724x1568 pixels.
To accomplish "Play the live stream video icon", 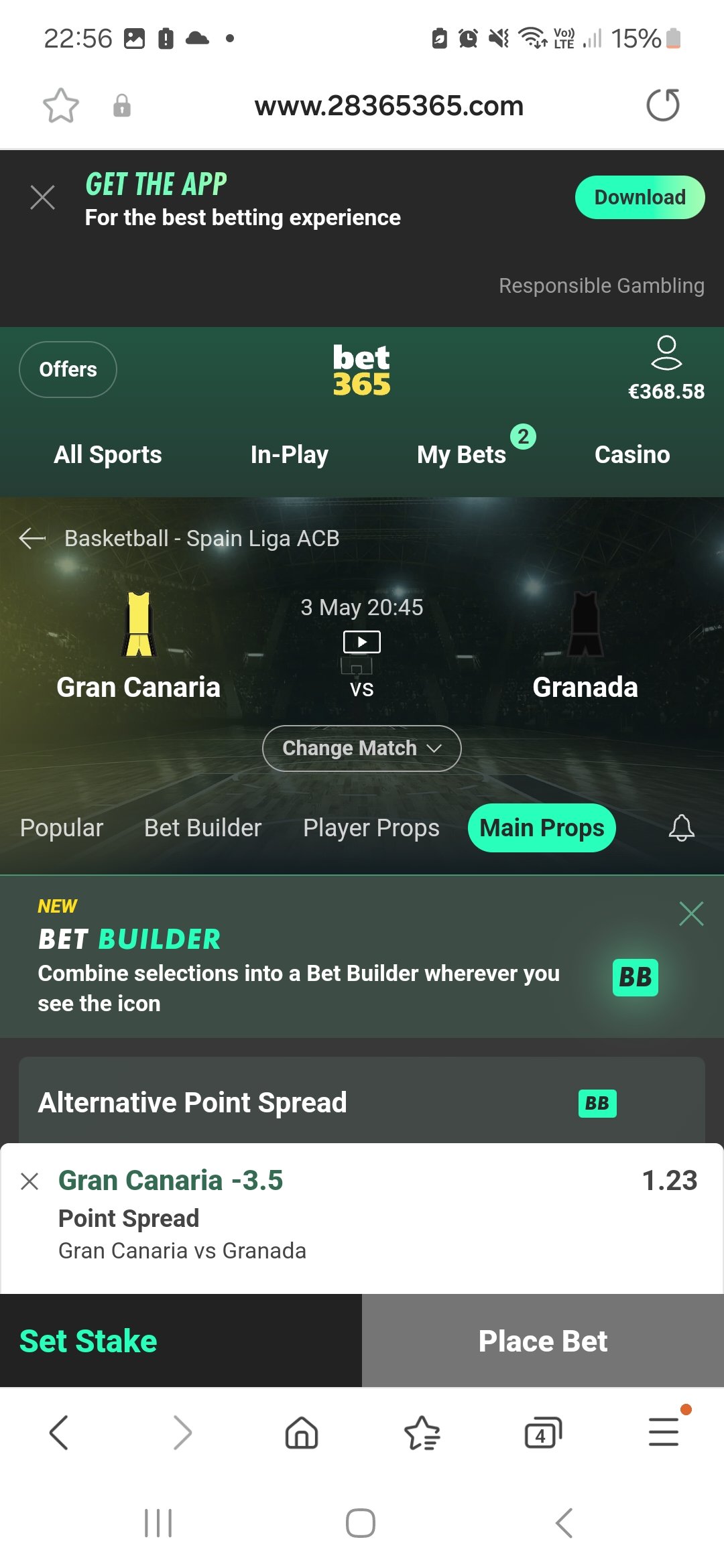I will [x=362, y=642].
